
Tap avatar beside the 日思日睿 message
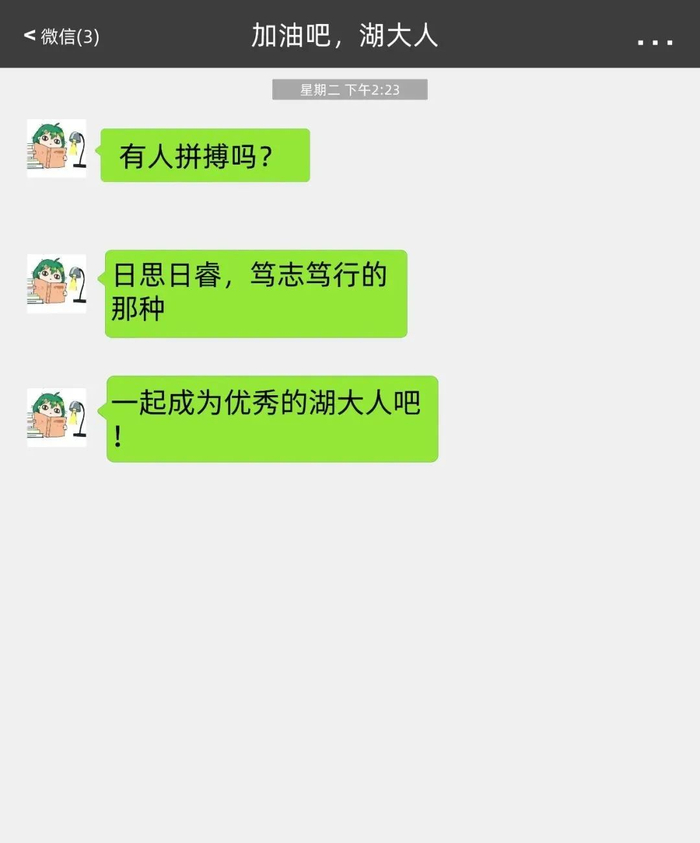[56, 283]
